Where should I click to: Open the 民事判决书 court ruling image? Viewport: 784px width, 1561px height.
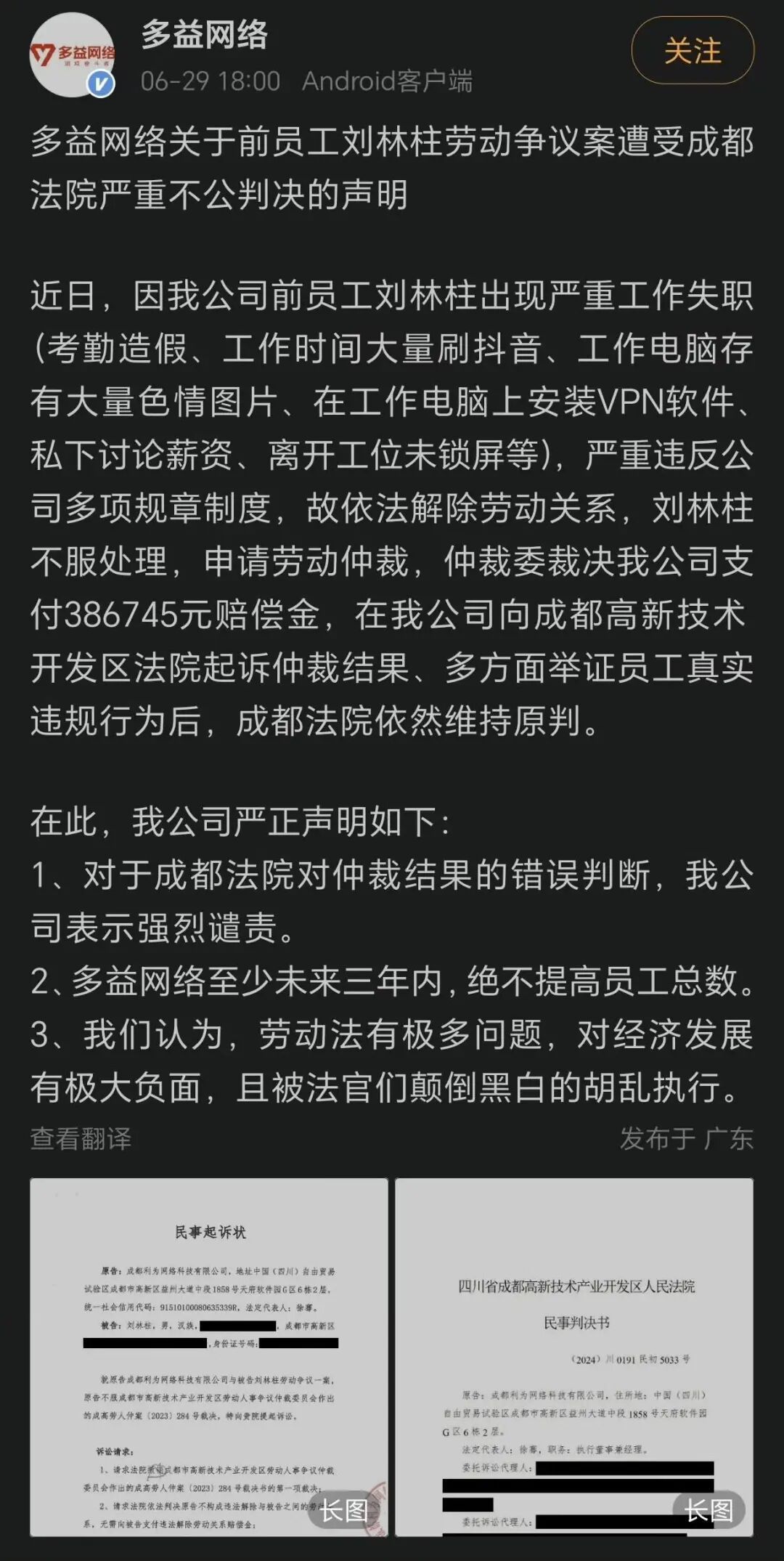tap(574, 1357)
